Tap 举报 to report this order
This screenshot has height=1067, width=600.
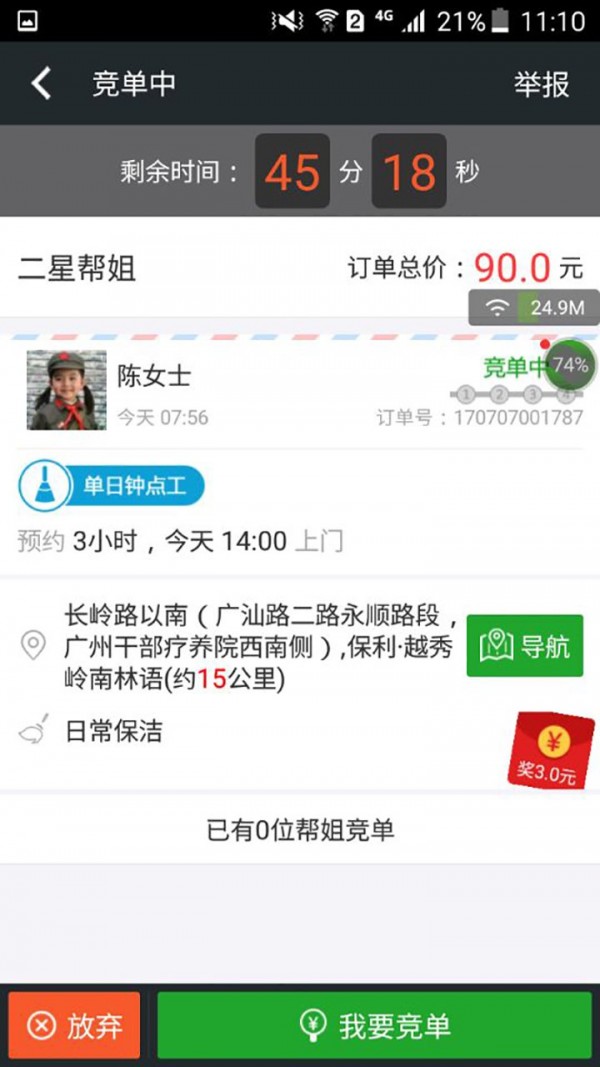coord(541,84)
